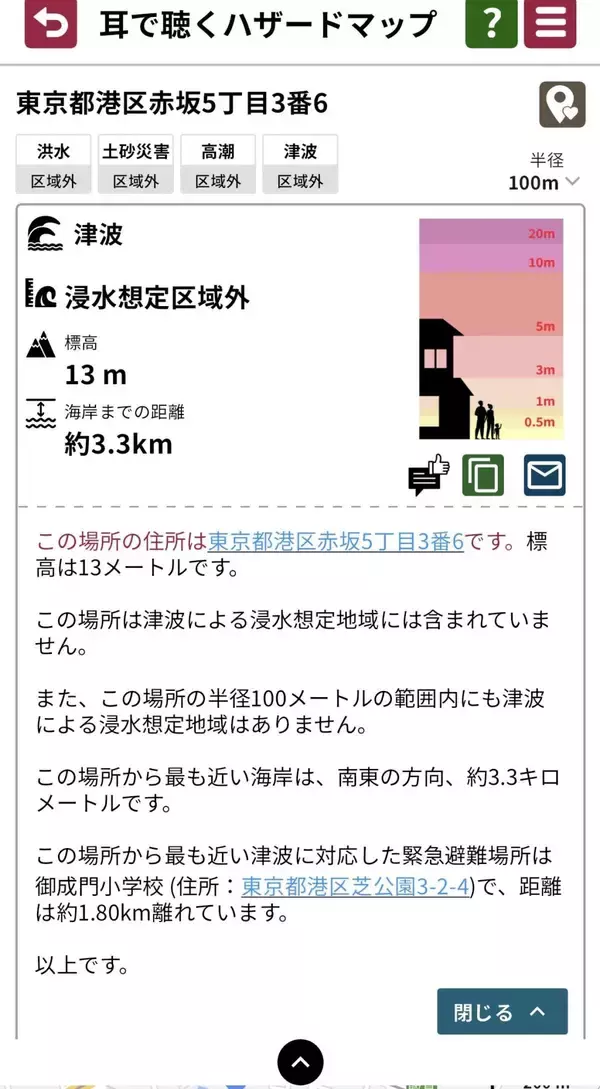
Task: Select the 高潮 hazard tab
Action: [x=218, y=164]
